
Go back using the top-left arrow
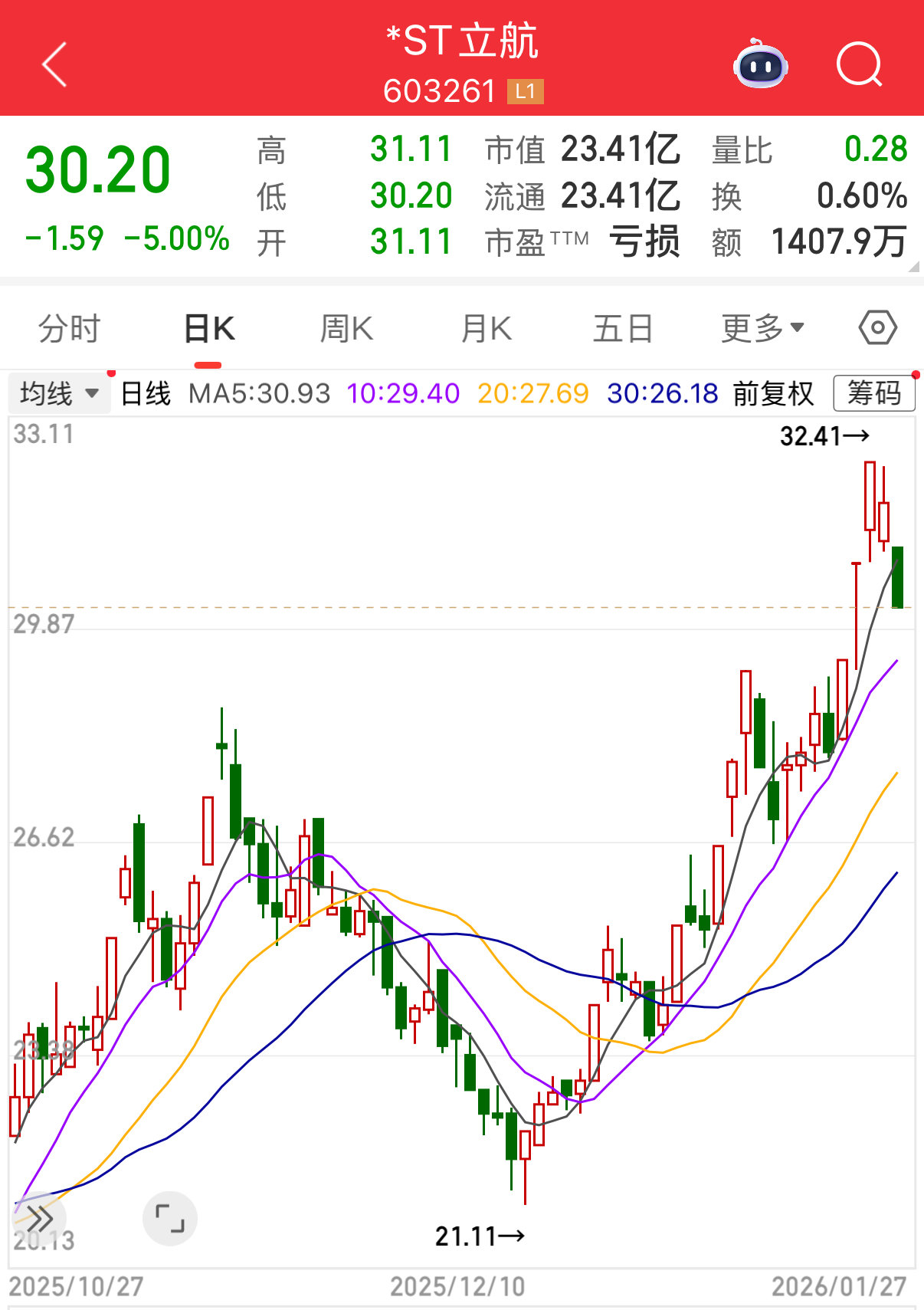54,65
